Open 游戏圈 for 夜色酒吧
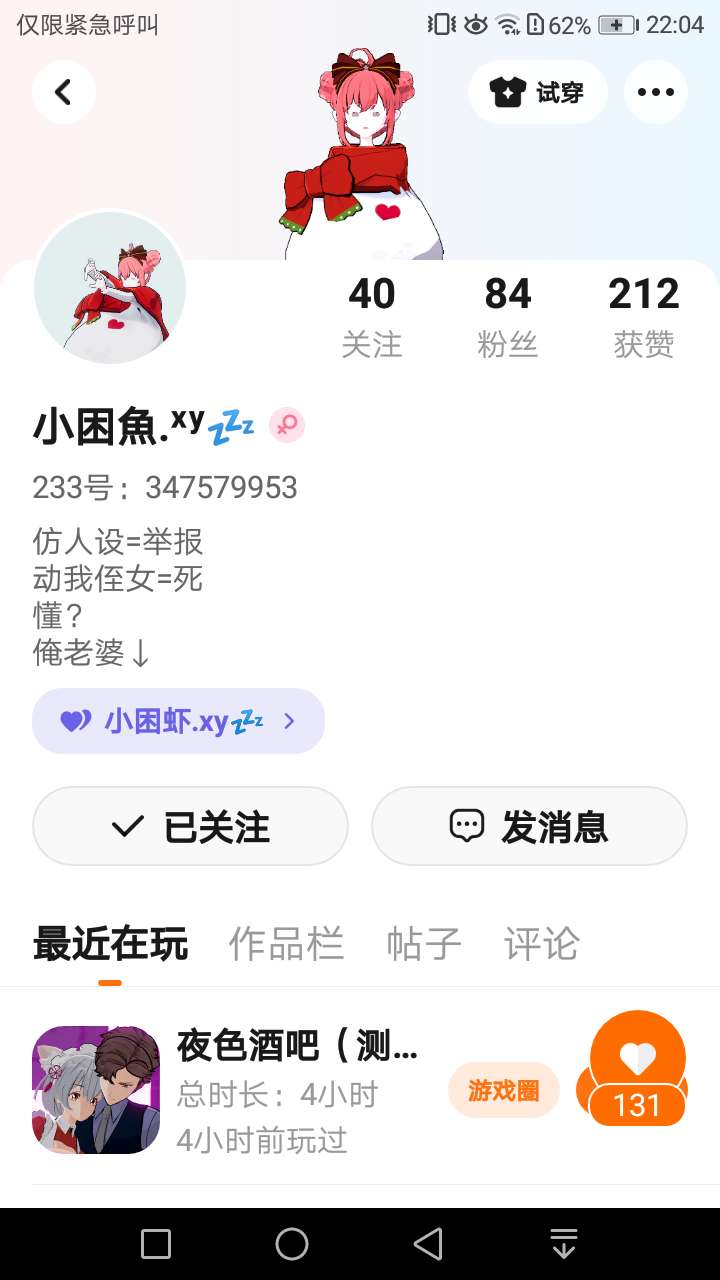Image resolution: width=720 pixels, height=1280 pixels. pos(503,1090)
